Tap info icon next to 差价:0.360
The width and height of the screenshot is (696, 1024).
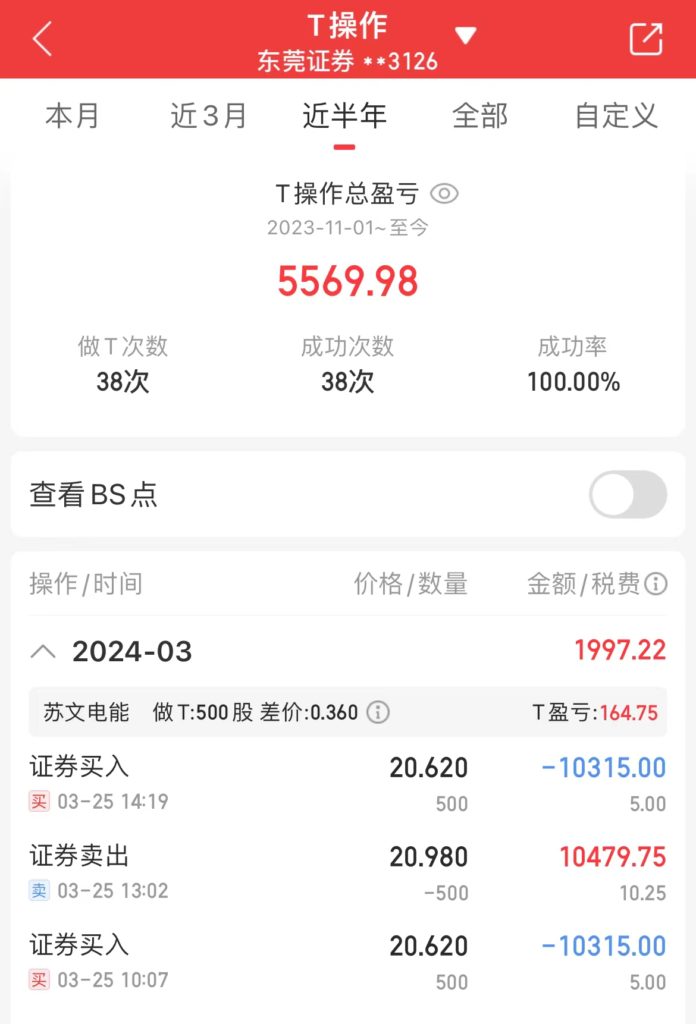378,713
